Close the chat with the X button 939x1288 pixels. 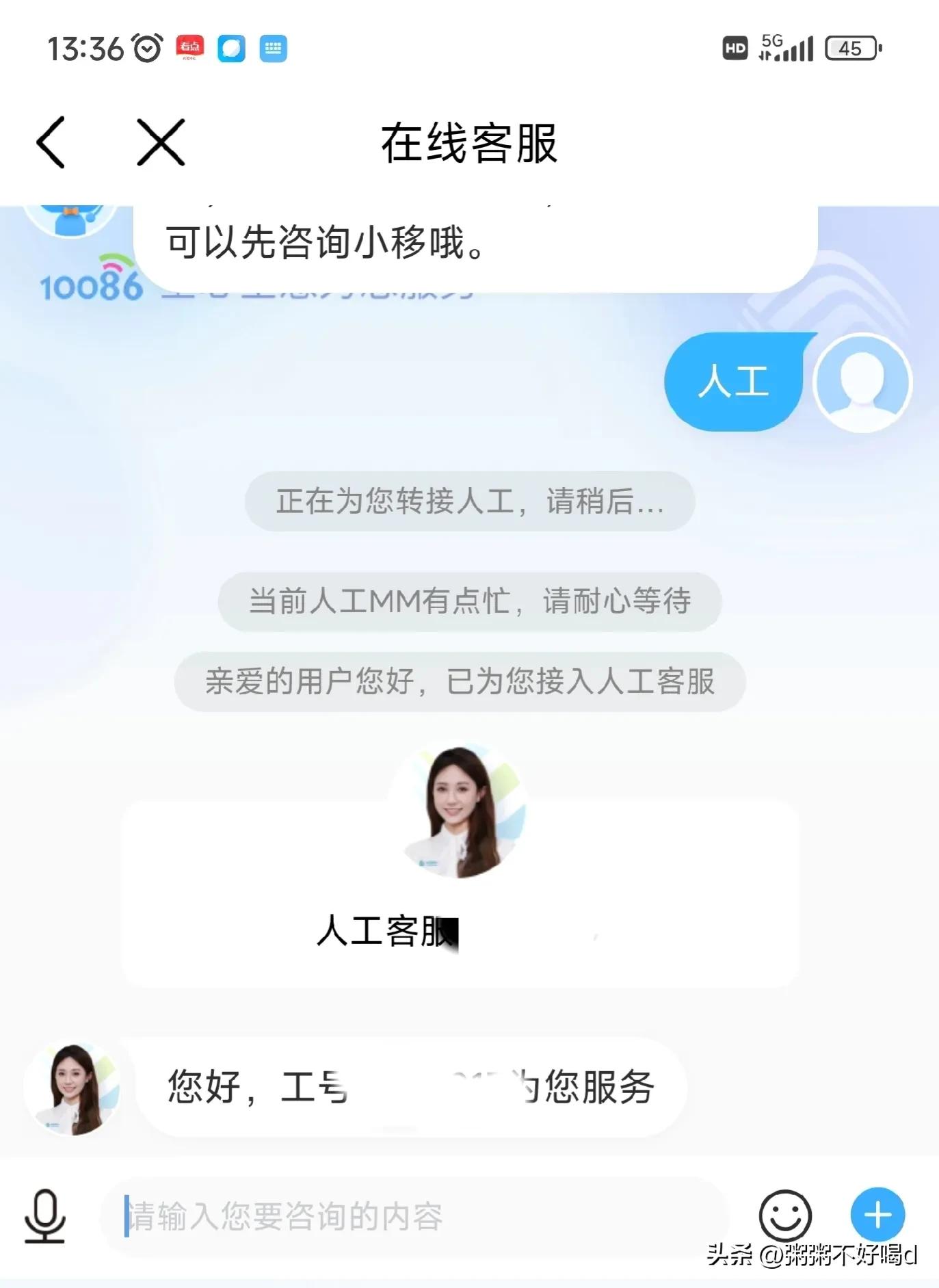tap(159, 142)
